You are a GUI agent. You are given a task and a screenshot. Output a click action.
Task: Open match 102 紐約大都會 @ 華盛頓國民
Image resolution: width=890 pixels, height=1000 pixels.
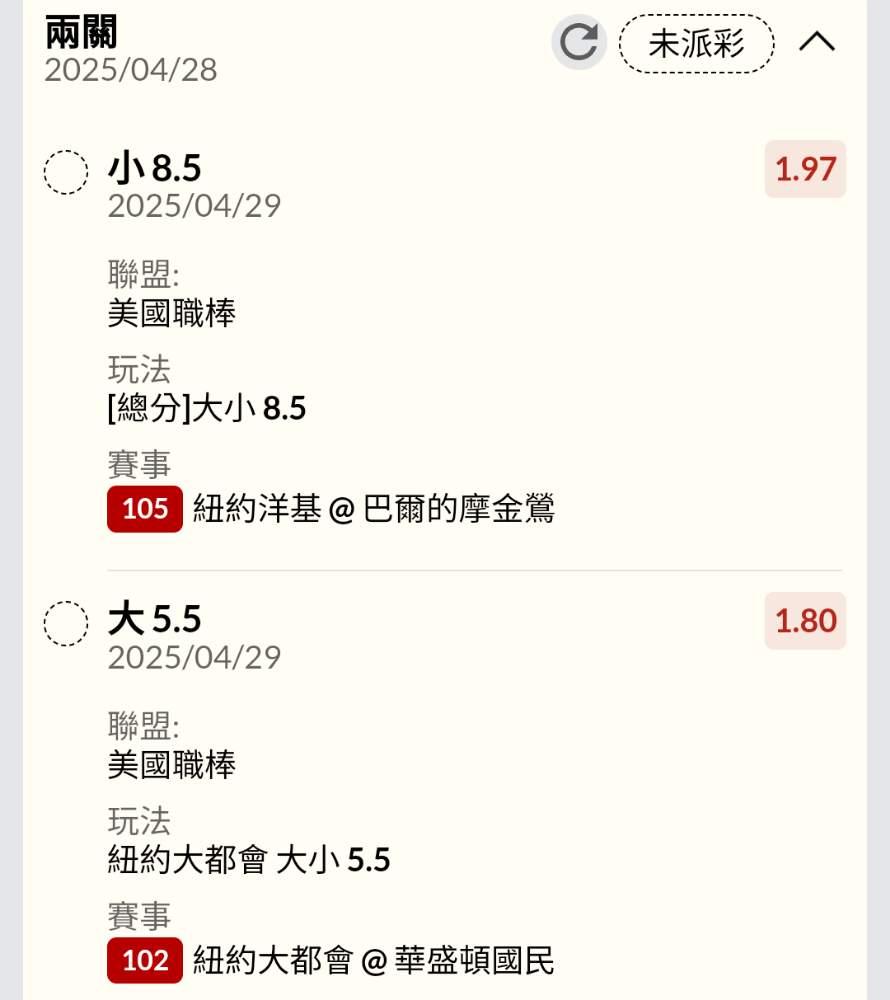(331, 960)
